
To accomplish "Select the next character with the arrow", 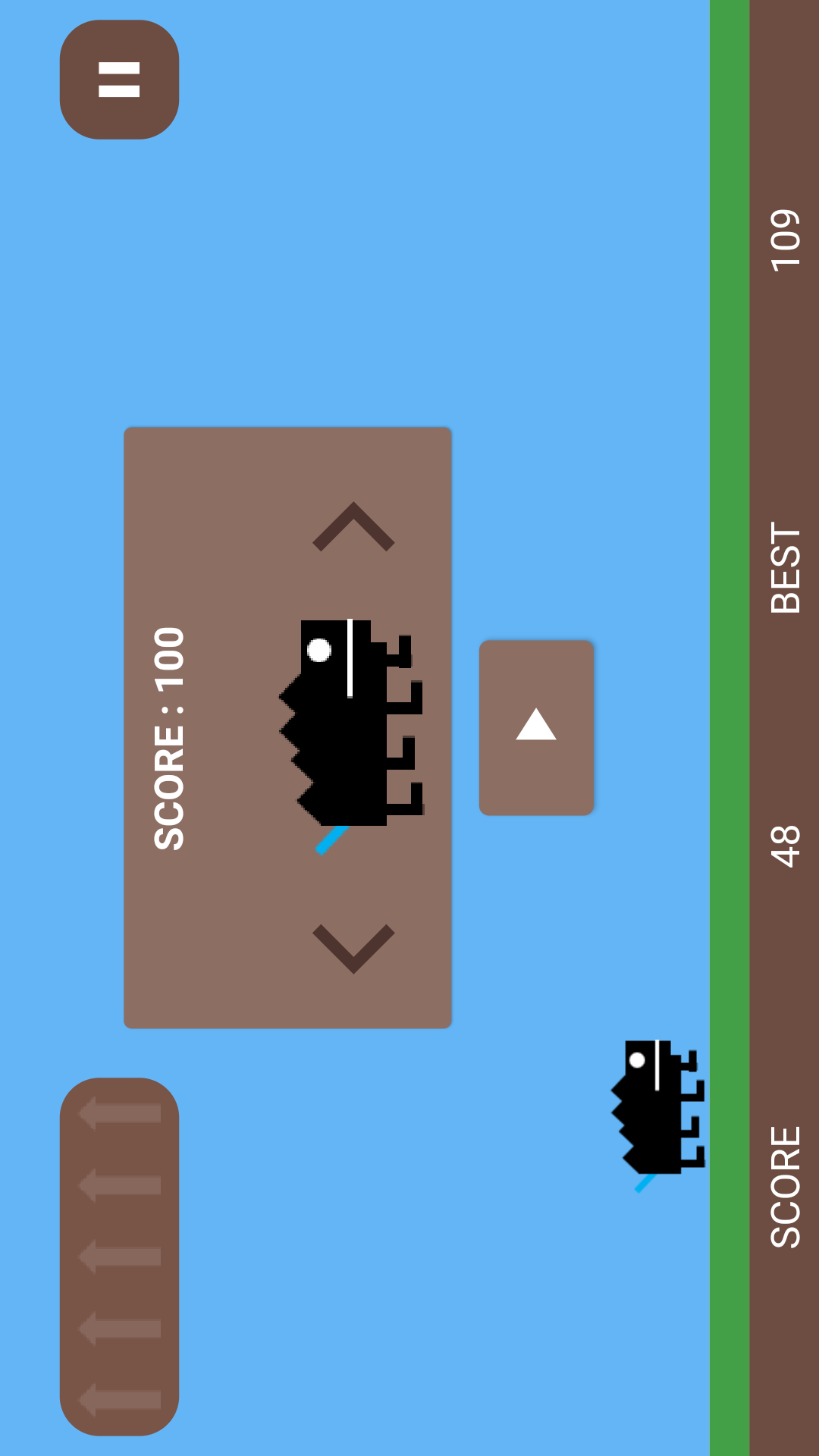I will [x=353, y=526].
